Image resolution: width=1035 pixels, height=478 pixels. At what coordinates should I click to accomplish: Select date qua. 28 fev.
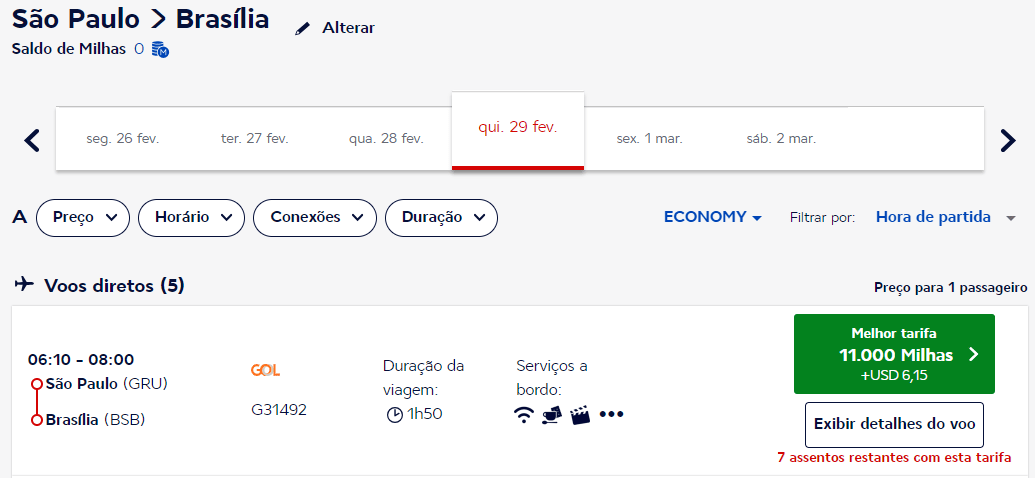pyautogui.click(x=386, y=139)
